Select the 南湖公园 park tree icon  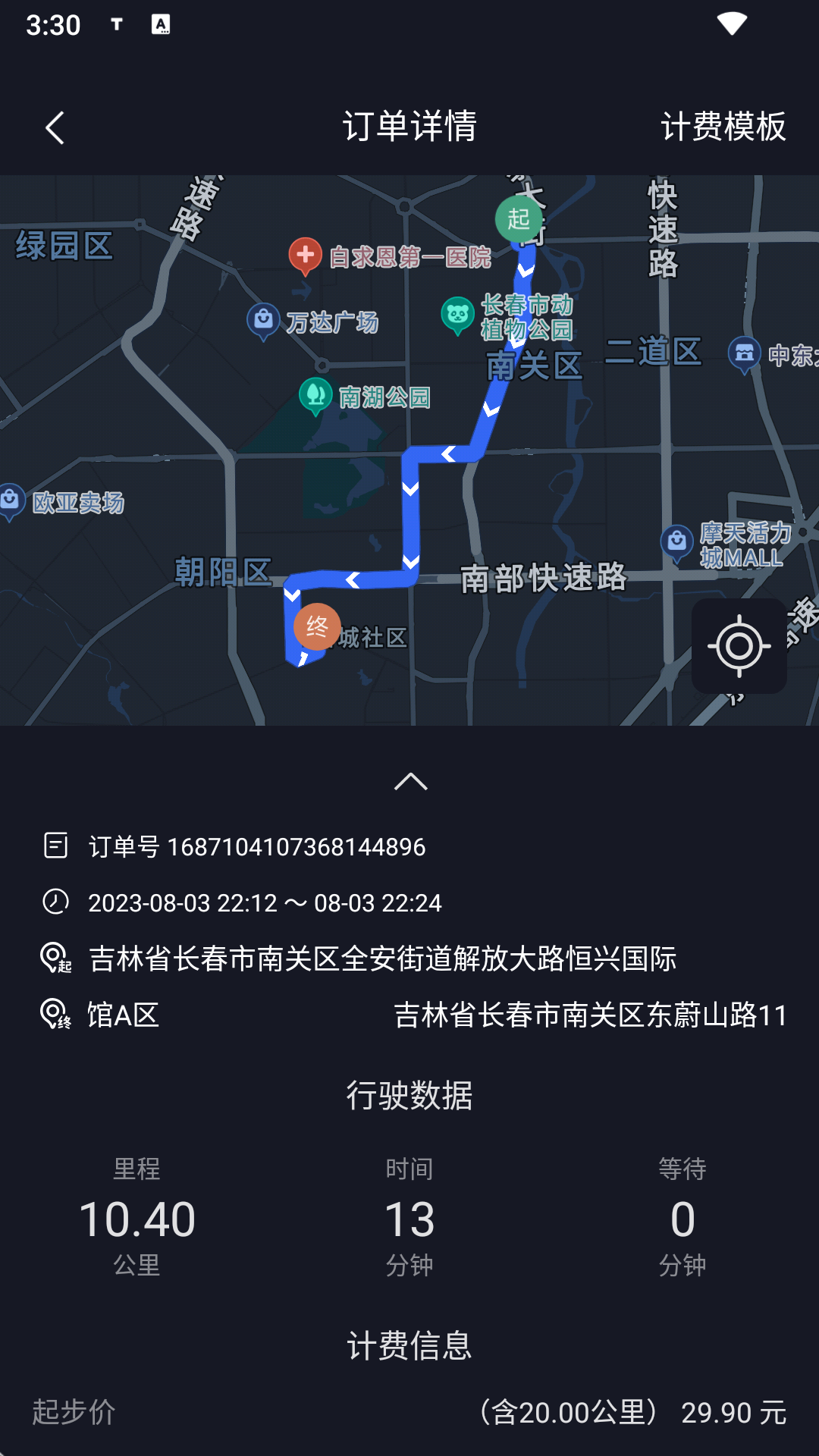tap(316, 394)
